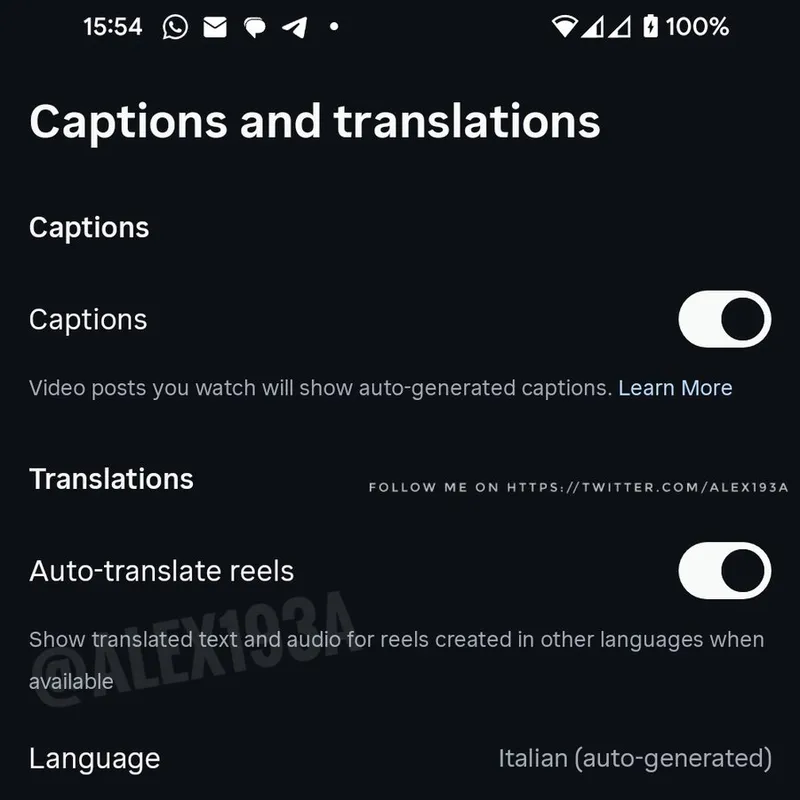
Task: Open the Learn More link
Action: 675,388
